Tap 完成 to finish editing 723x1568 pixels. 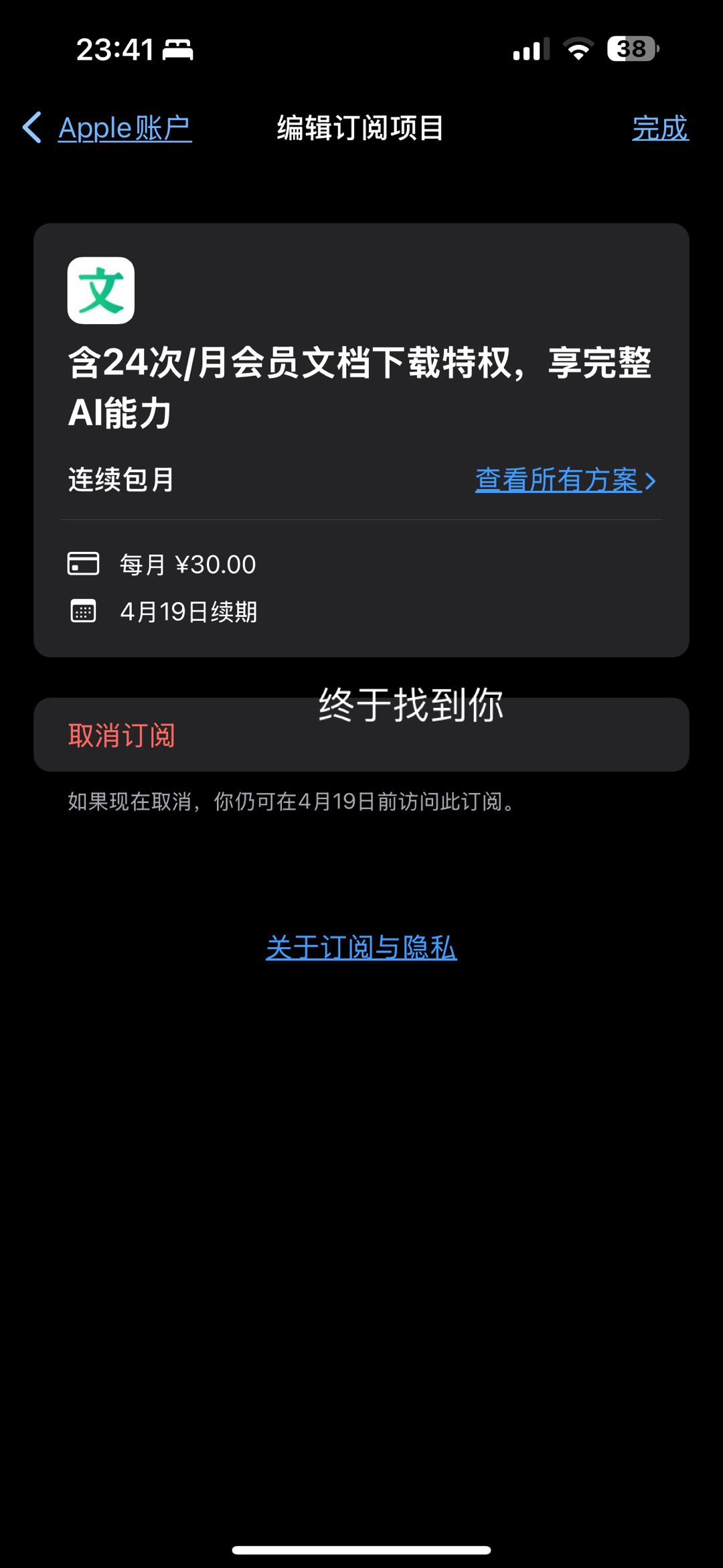[660, 128]
